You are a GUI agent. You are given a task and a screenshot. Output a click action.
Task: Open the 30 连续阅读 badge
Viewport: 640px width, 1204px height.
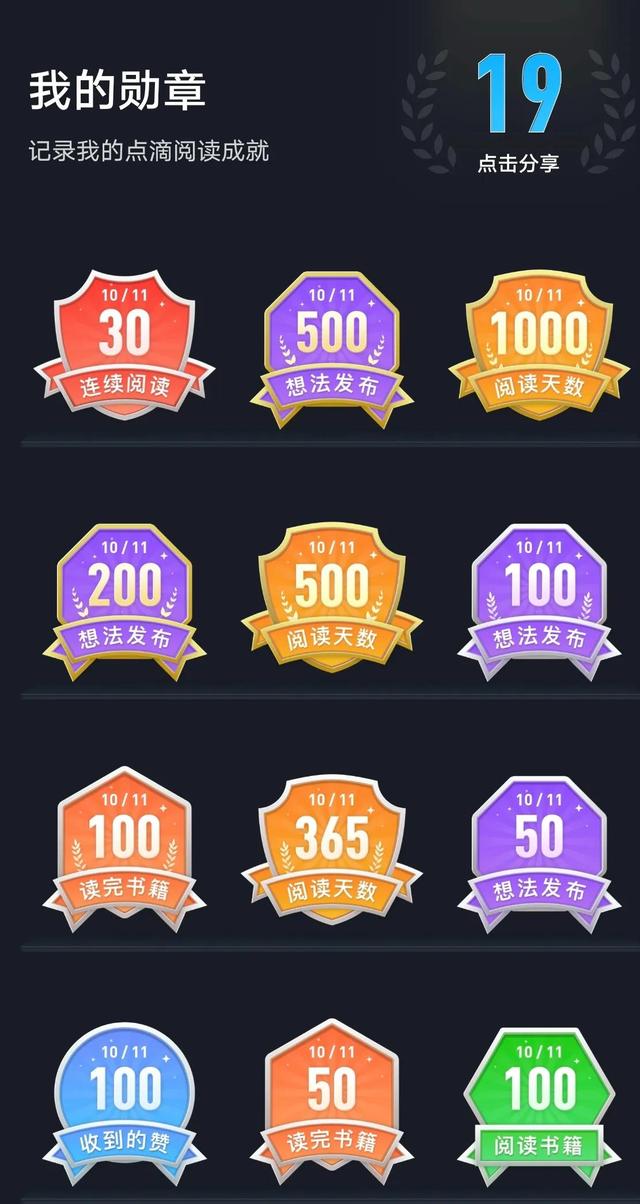(123, 341)
